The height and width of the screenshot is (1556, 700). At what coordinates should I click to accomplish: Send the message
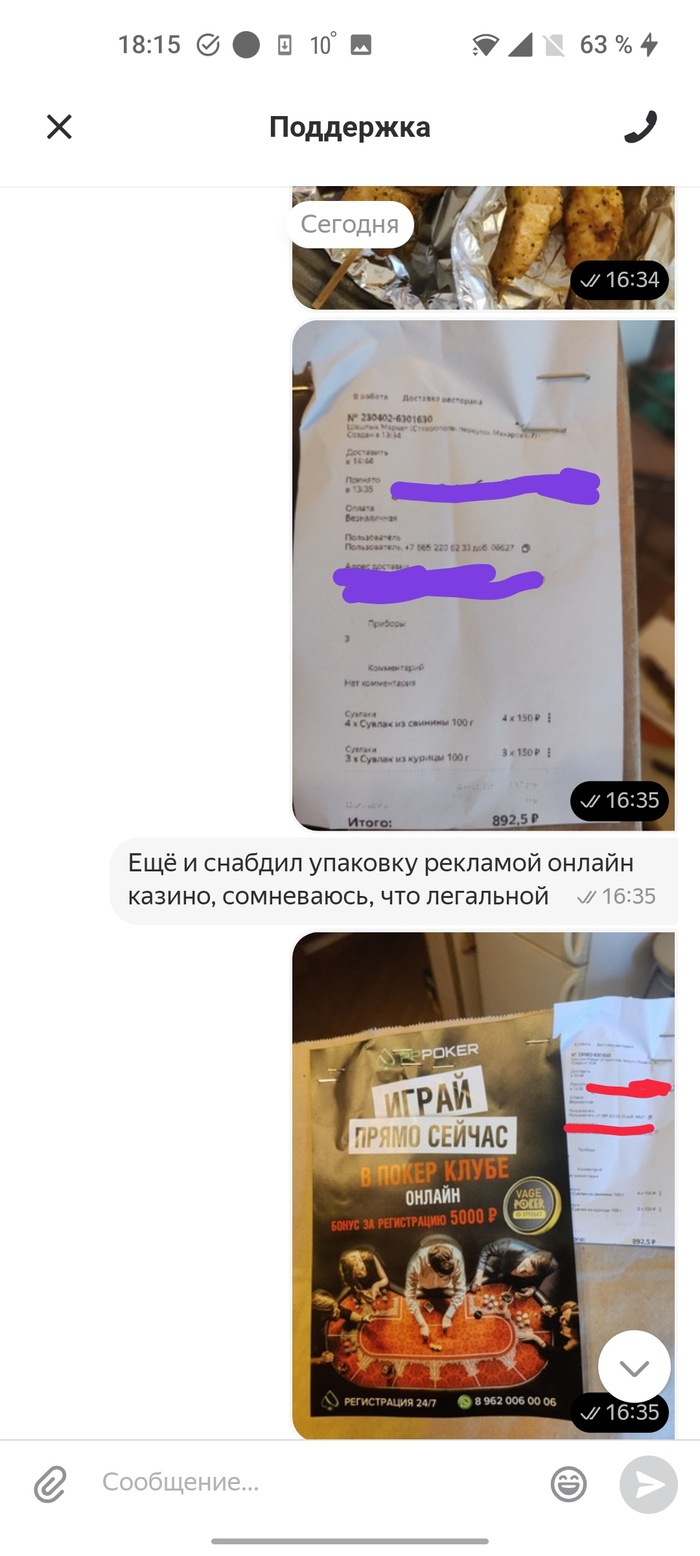[648, 1484]
